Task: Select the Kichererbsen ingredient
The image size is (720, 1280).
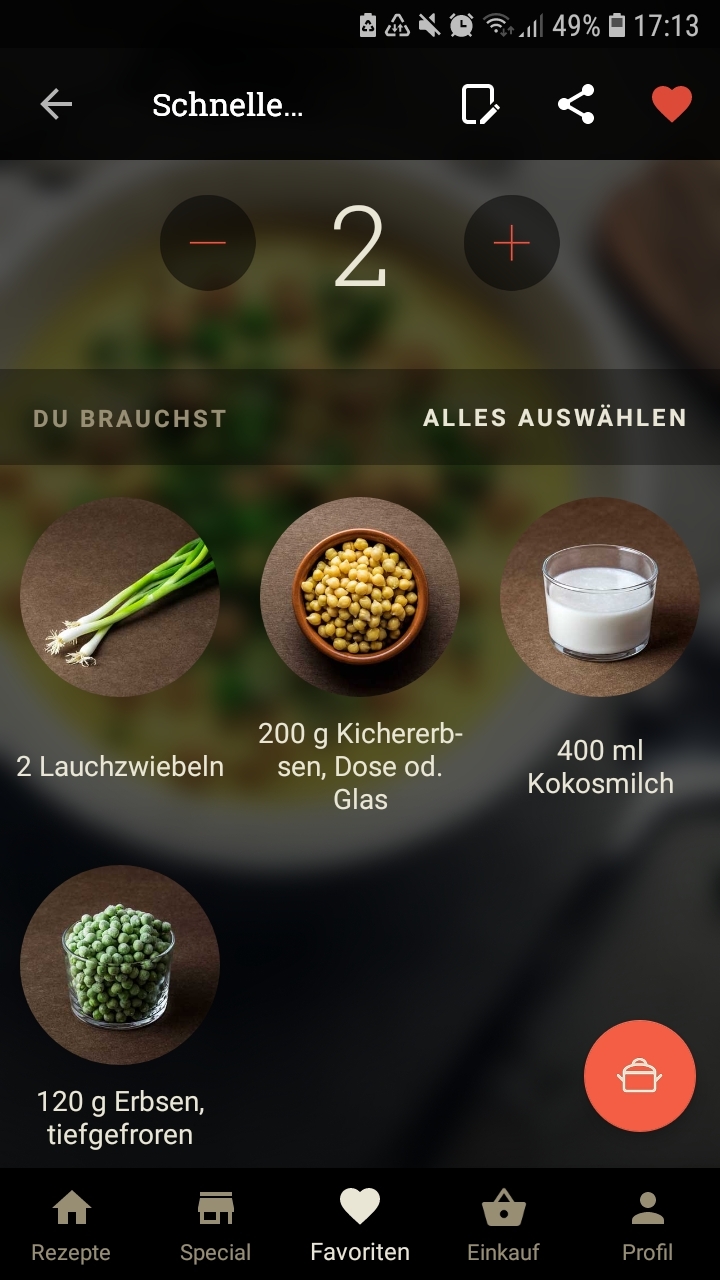Action: pyautogui.click(x=360, y=597)
